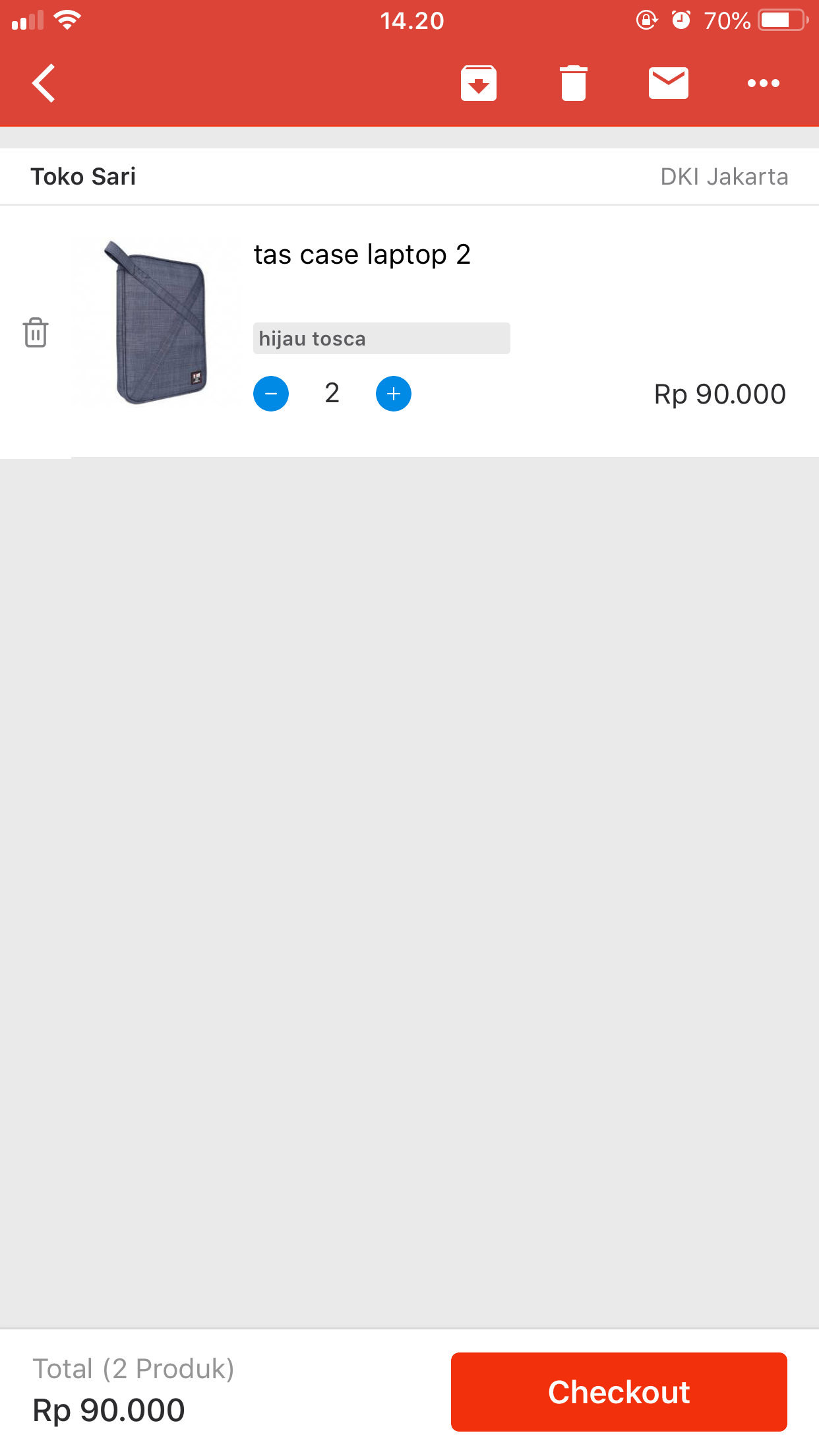This screenshot has height=1456, width=819.
Task: Open the Toko Sari store
Action: point(83,177)
